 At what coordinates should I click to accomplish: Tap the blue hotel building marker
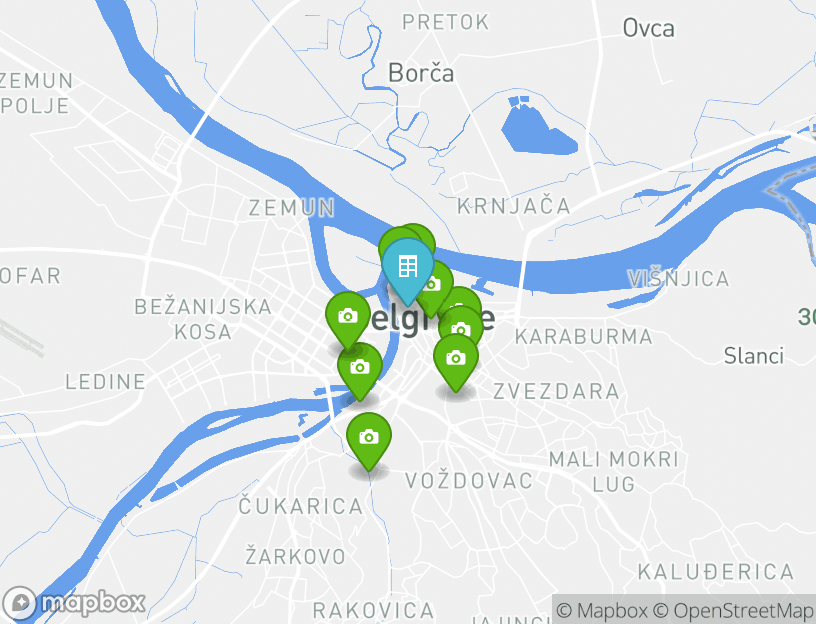[x=407, y=267]
